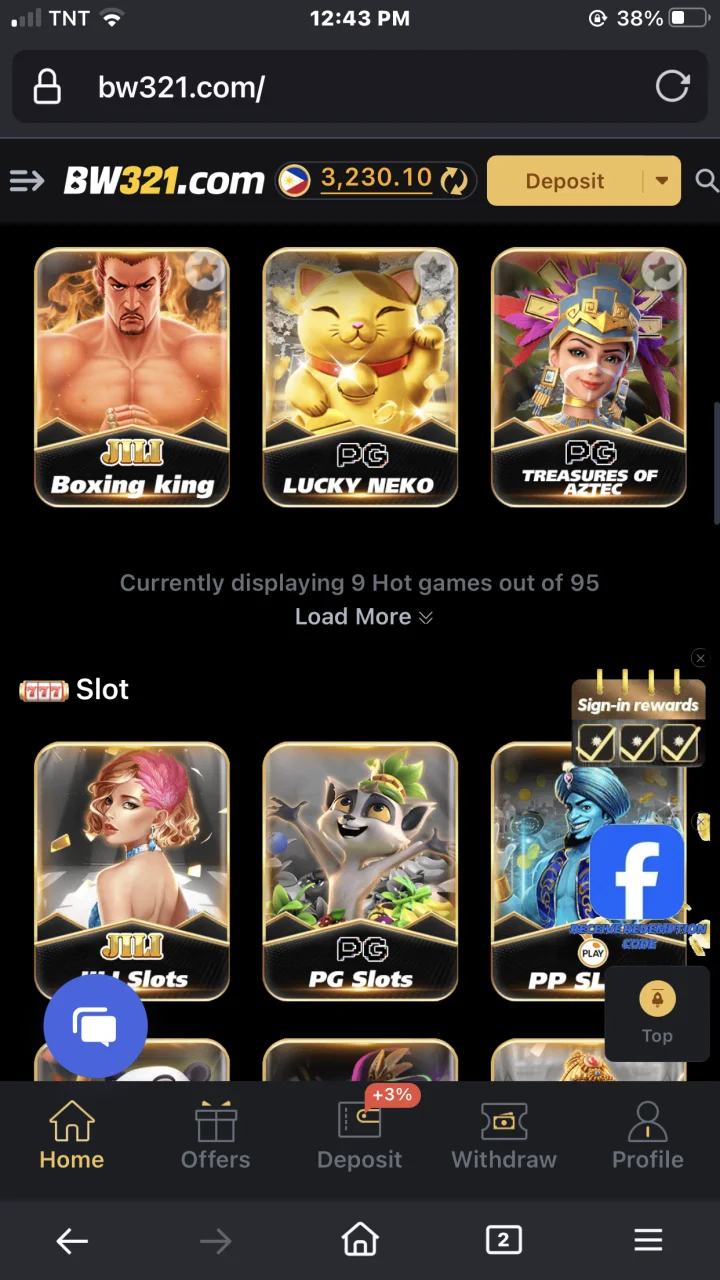Open the live chat bubble
The image size is (720, 1280).
coord(96,1026)
